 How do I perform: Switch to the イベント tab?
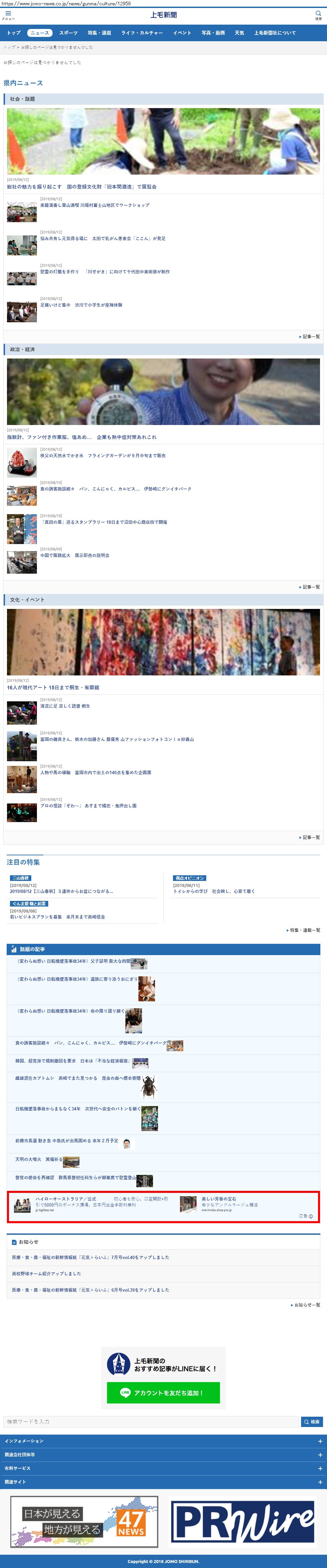point(182,33)
